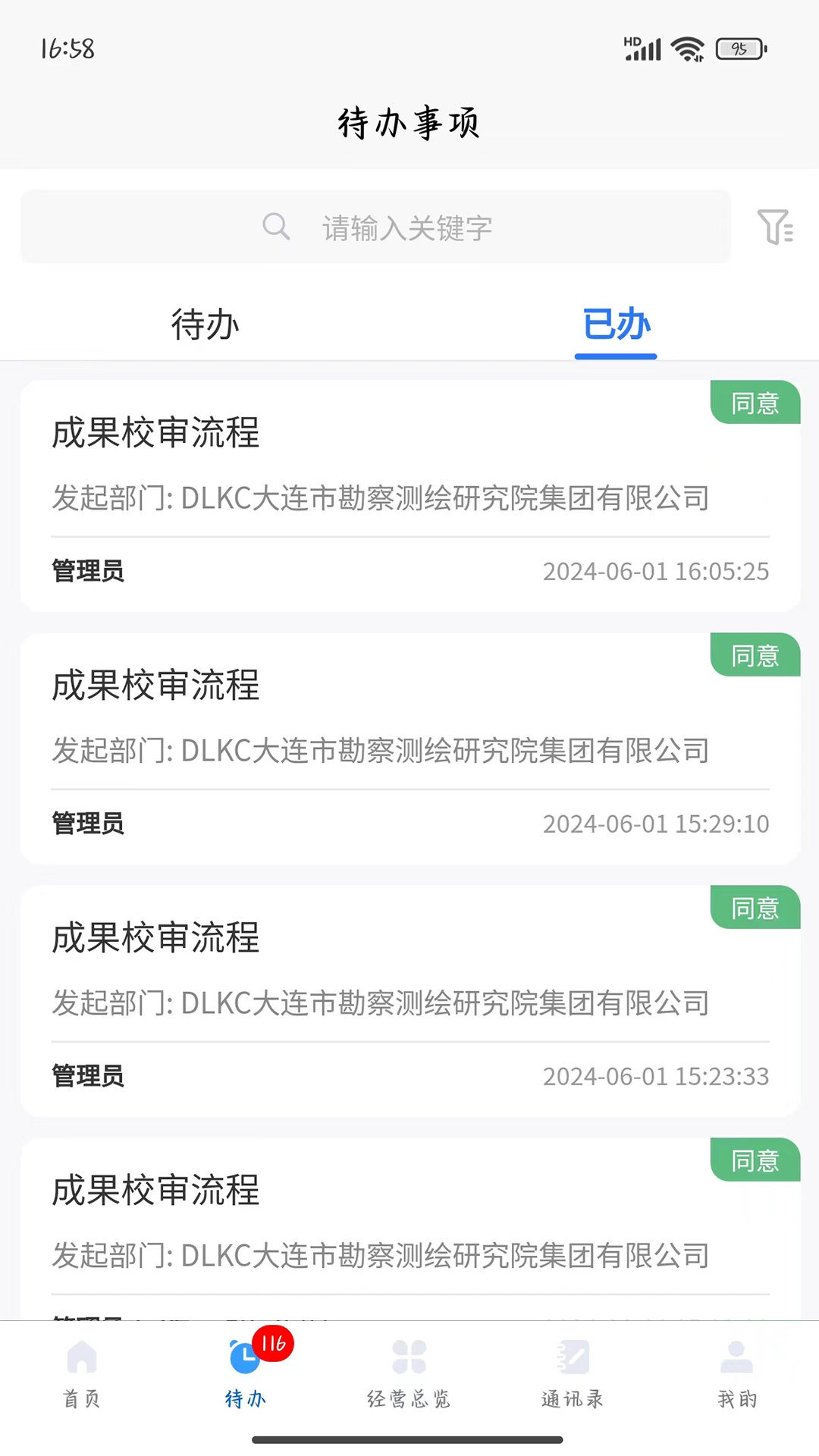Open the filter icon beside search bar
Image resolution: width=819 pixels, height=1456 pixels.
coord(775,227)
